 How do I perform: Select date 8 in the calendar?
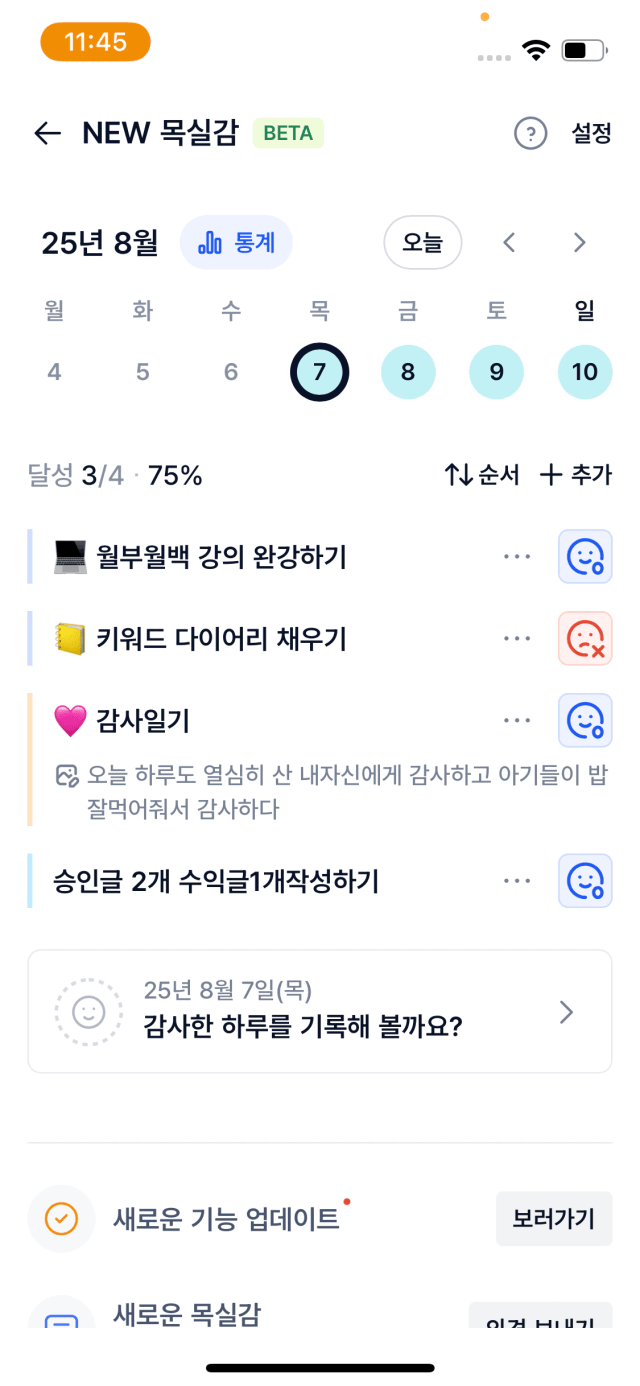click(x=408, y=372)
